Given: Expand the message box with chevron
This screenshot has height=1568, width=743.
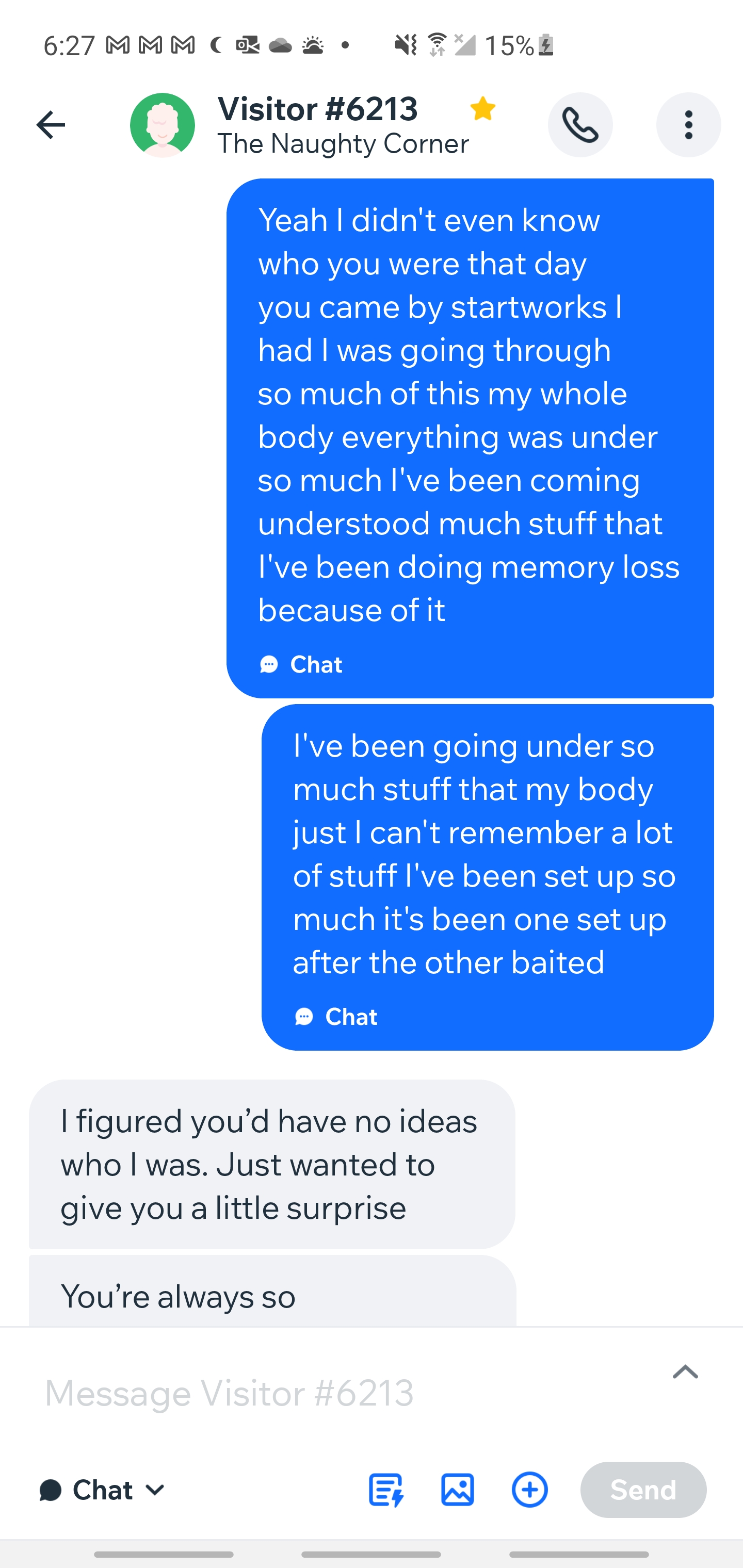Looking at the screenshot, I should point(685,1372).
